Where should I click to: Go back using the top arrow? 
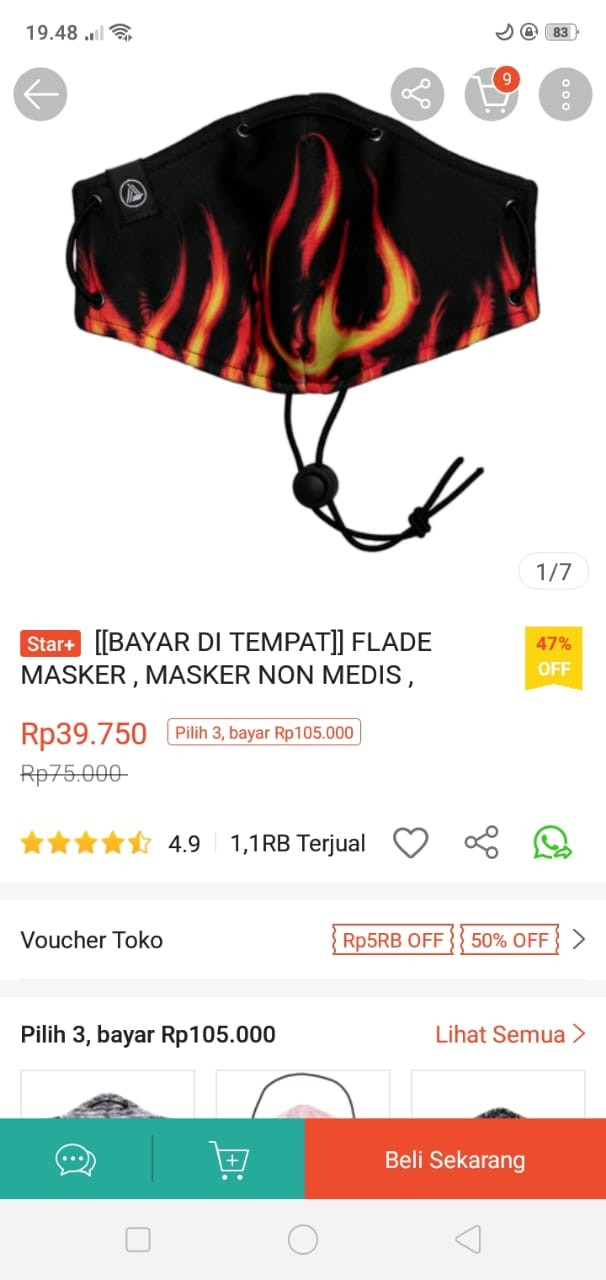40,95
